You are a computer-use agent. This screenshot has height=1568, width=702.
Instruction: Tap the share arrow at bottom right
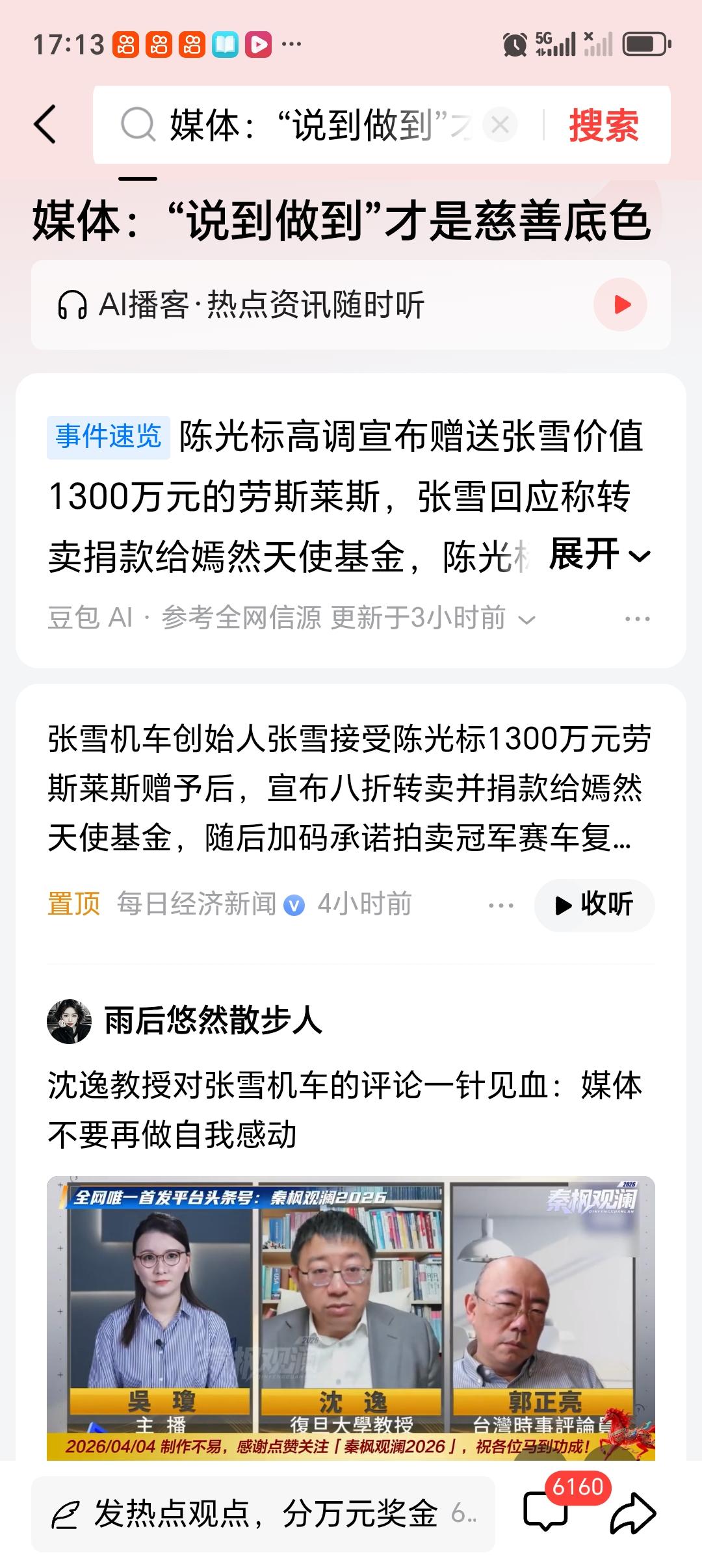pyautogui.click(x=632, y=1512)
